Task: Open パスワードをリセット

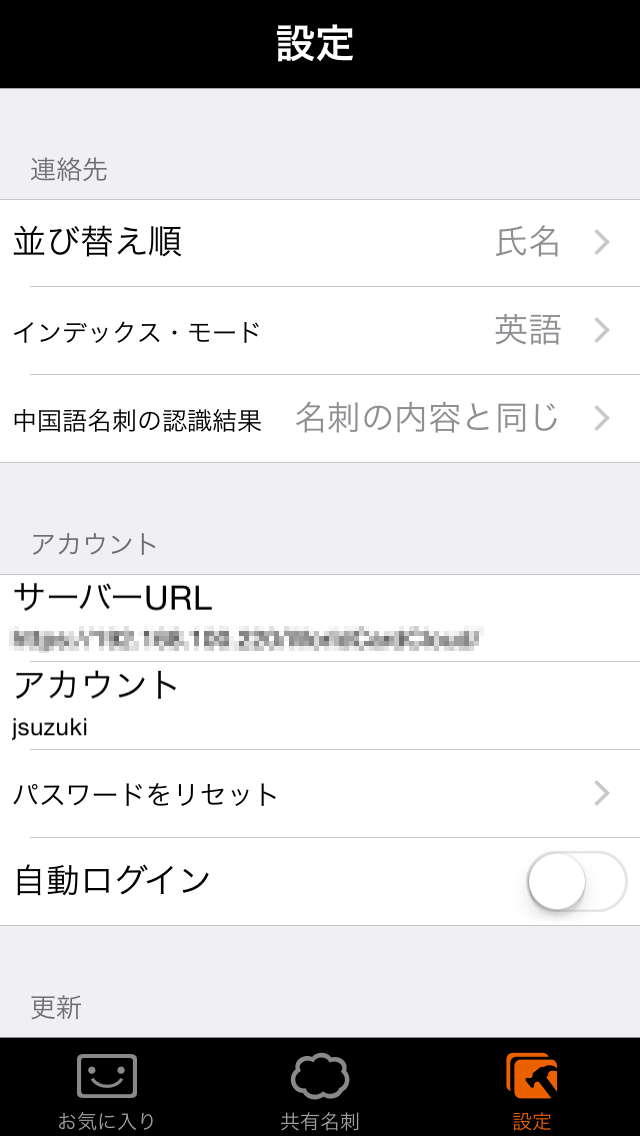Action: [320, 794]
